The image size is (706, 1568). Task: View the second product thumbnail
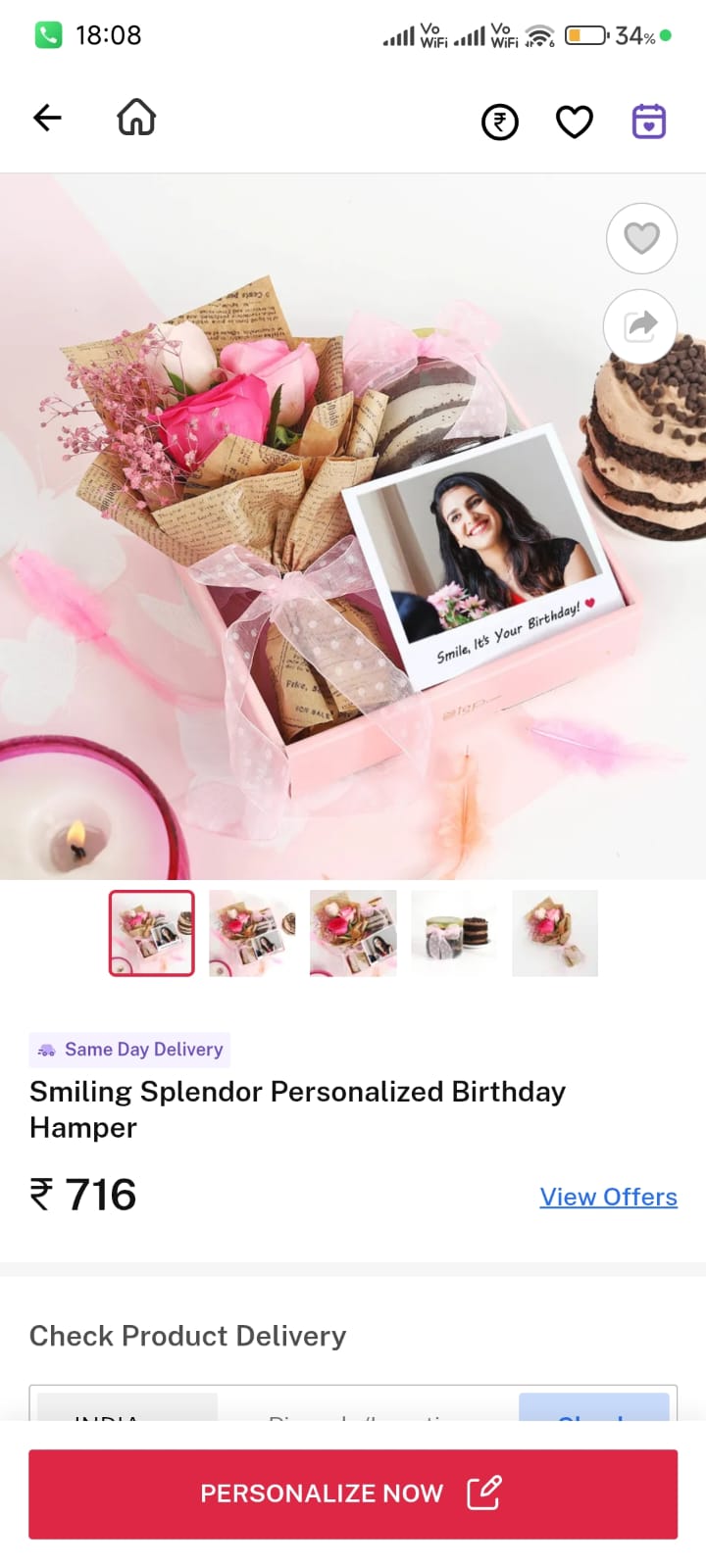tap(252, 933)
